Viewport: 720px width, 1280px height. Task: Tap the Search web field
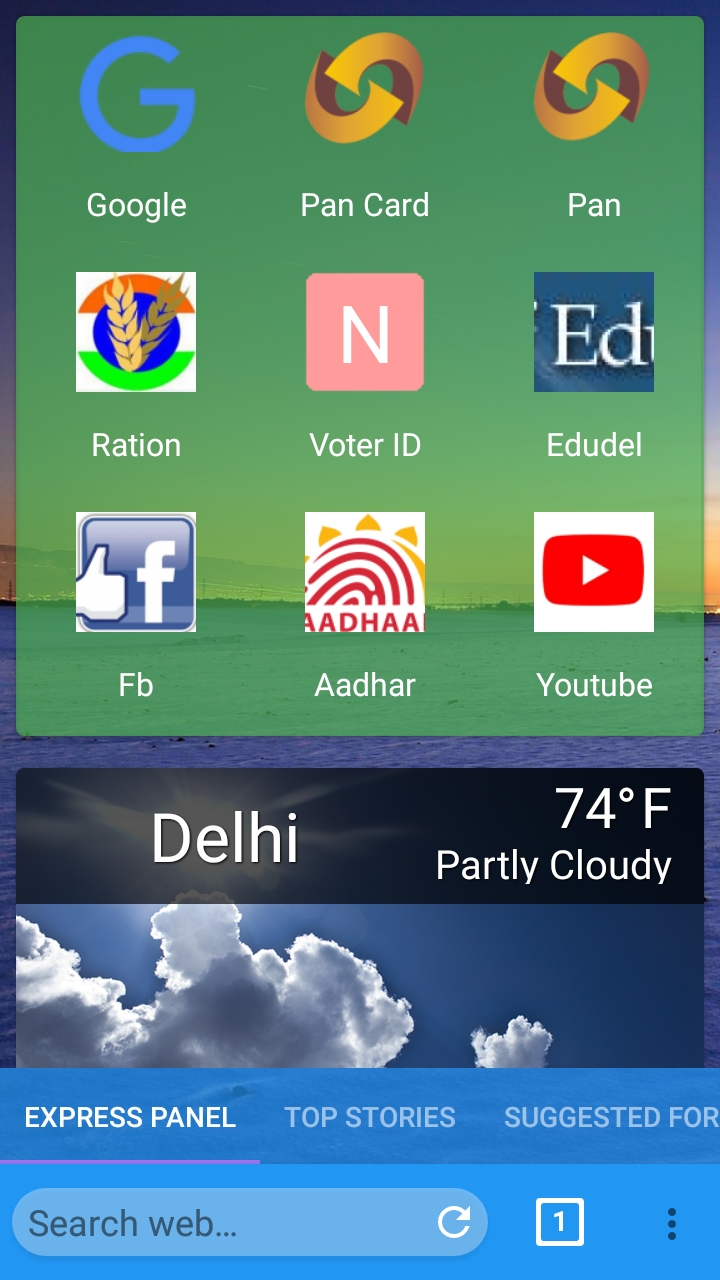tap(220, 1223)
